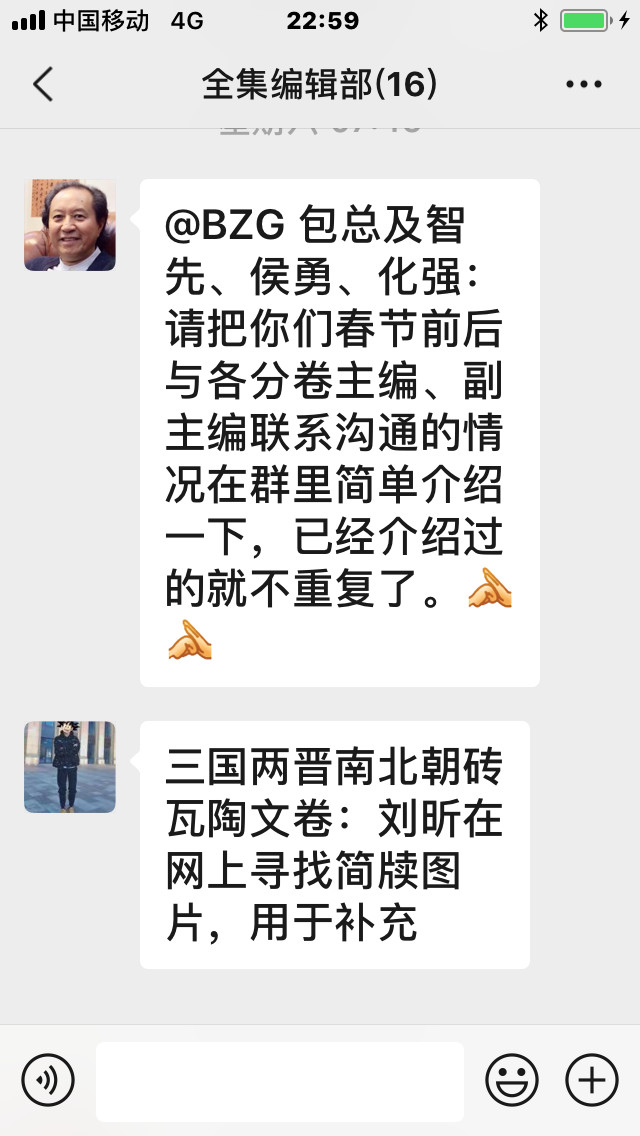Image resolution: width=640 pixels, height=1136 pixels.
Task: Open profile of the @BZG message sender
Action: (70, 225)
